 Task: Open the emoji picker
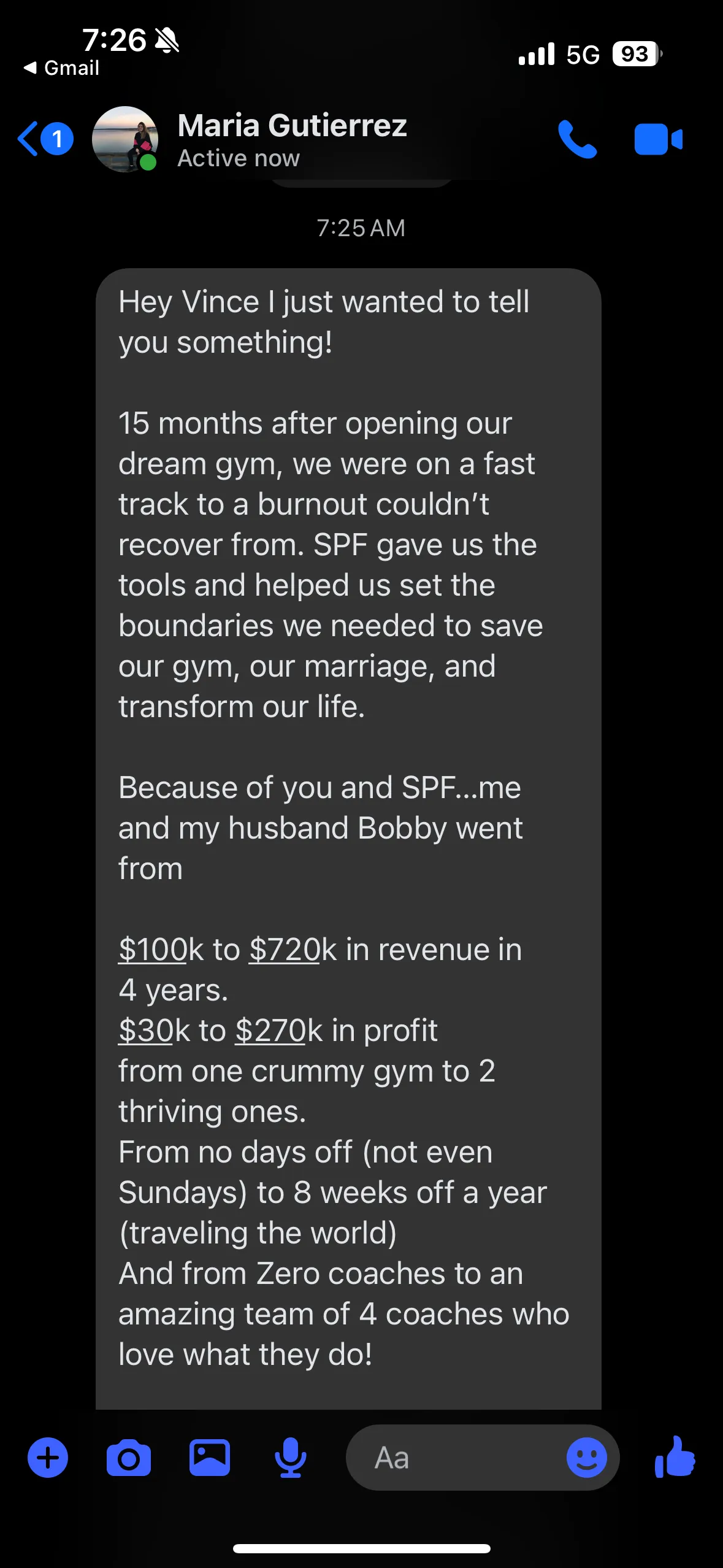[586, 1458]
